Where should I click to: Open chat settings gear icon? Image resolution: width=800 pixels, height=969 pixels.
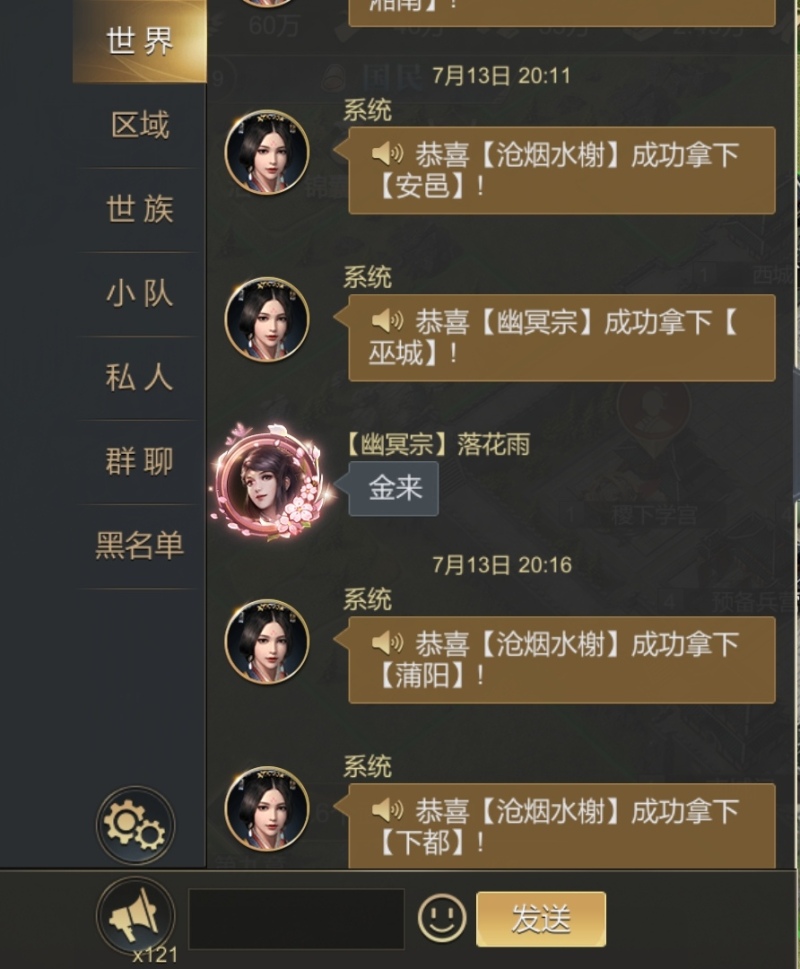tap(135, 826)
